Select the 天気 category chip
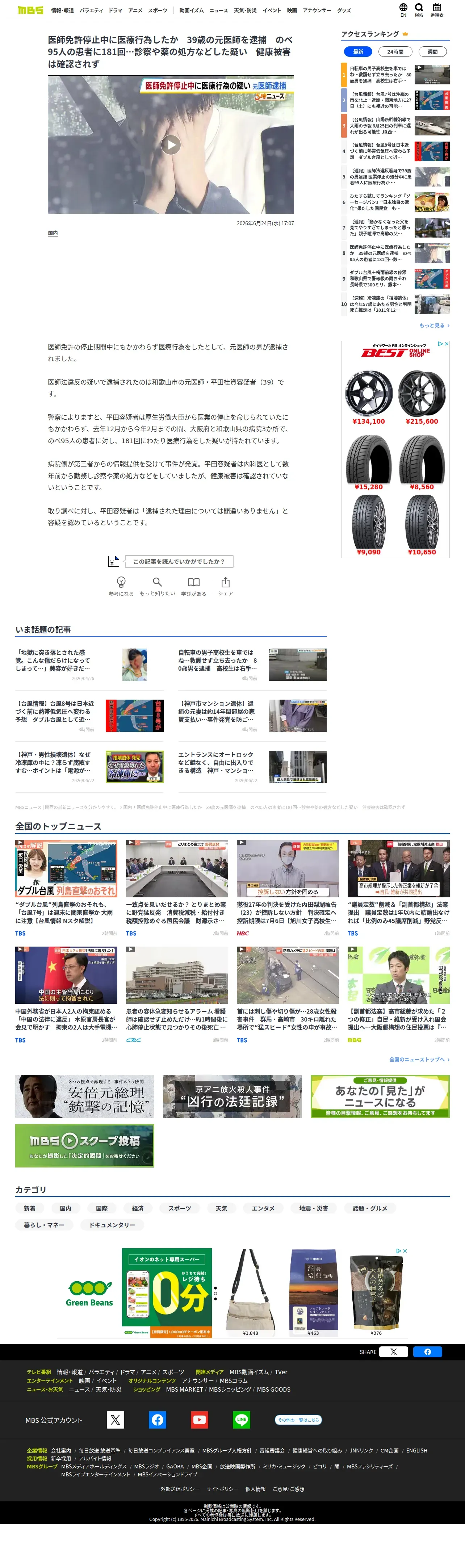The width and height of the screenshot is (465, 1568). 222,1208
